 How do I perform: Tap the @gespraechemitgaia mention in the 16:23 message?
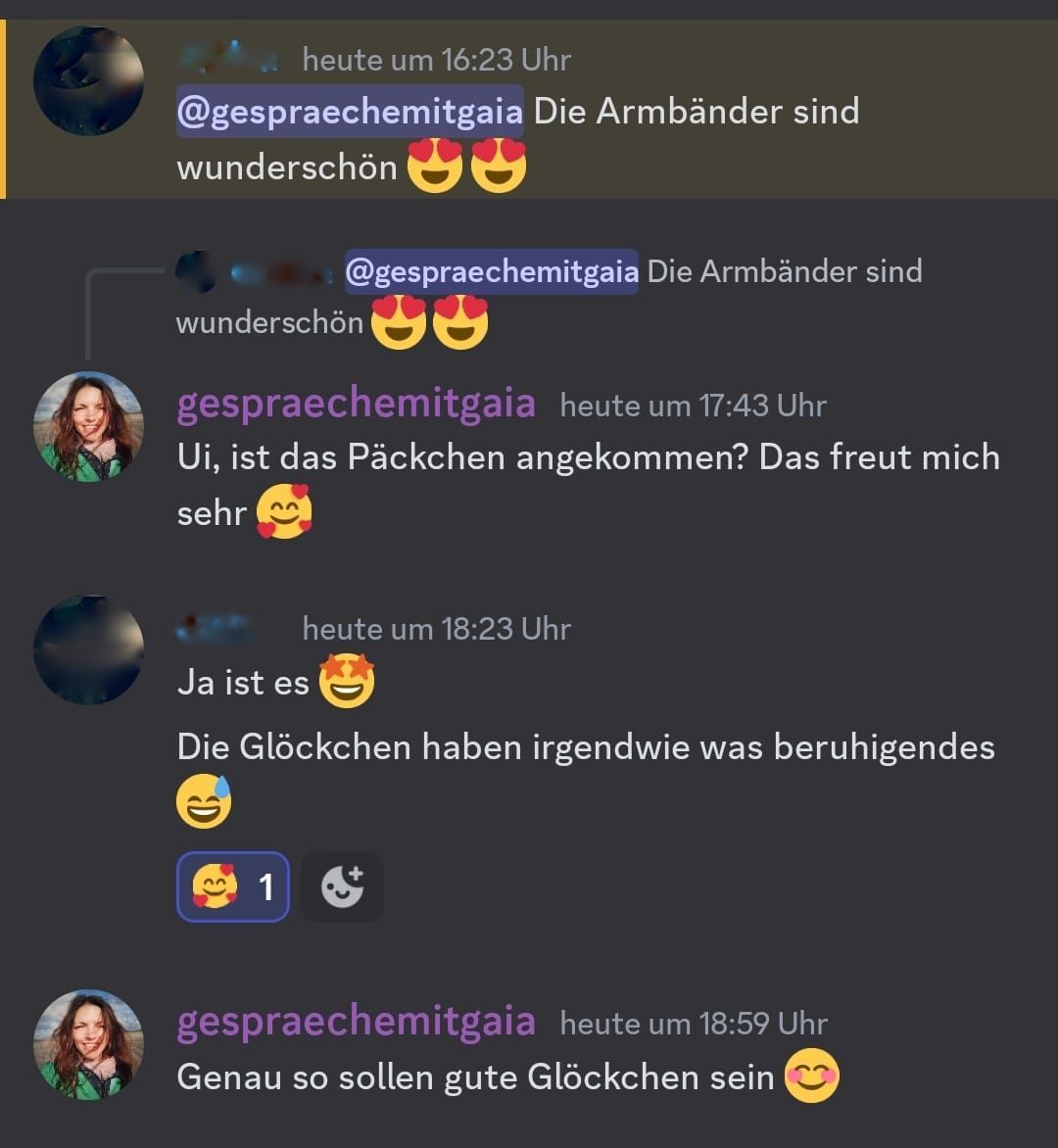pos(350,112)
